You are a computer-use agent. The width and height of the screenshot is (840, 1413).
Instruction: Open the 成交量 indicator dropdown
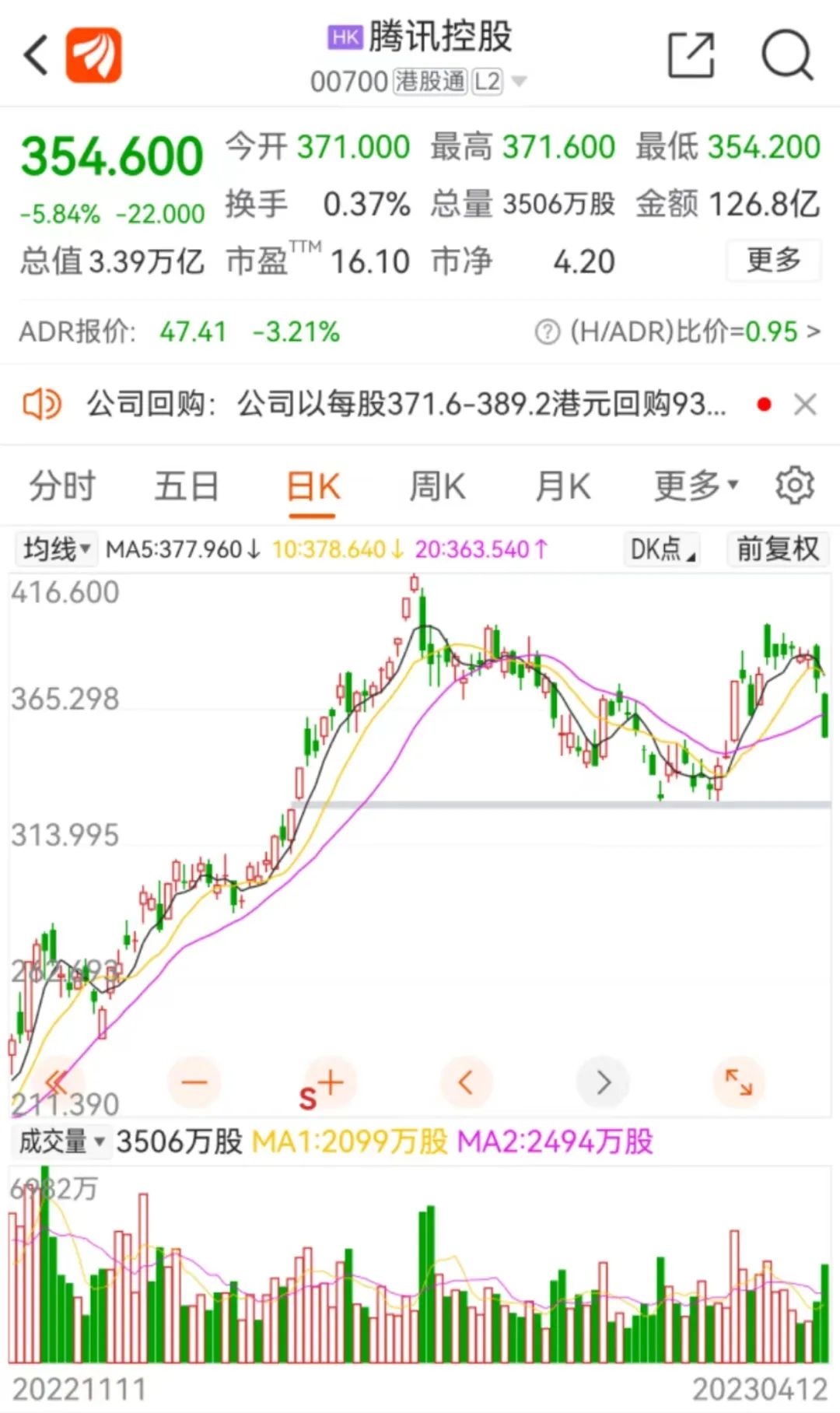click(62, 1141)
